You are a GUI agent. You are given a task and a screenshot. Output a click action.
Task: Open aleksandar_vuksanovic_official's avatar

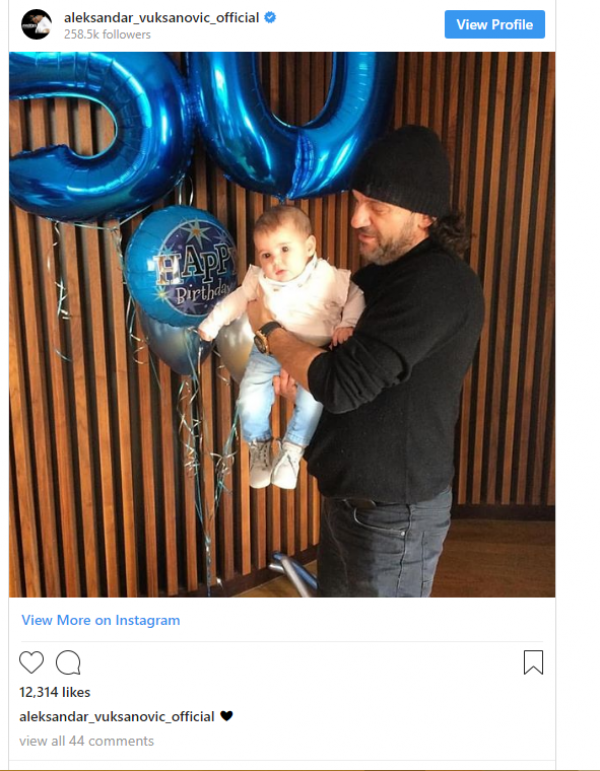36,24
